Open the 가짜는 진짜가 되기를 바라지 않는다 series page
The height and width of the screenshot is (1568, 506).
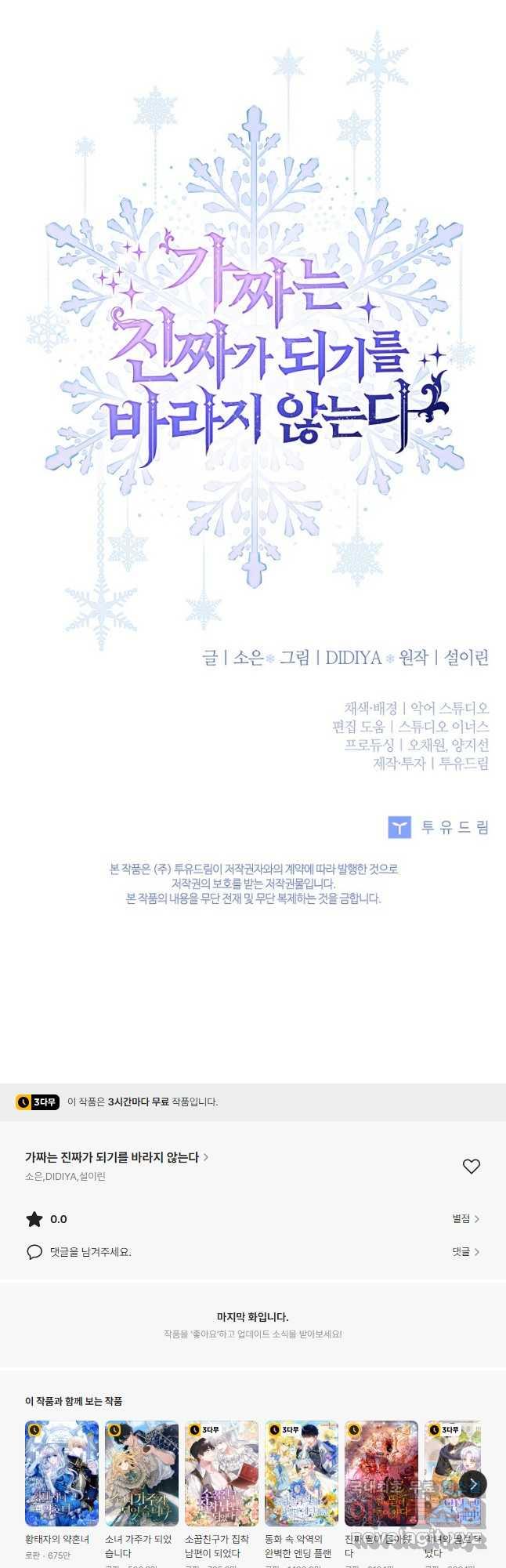coord(116,1157)
